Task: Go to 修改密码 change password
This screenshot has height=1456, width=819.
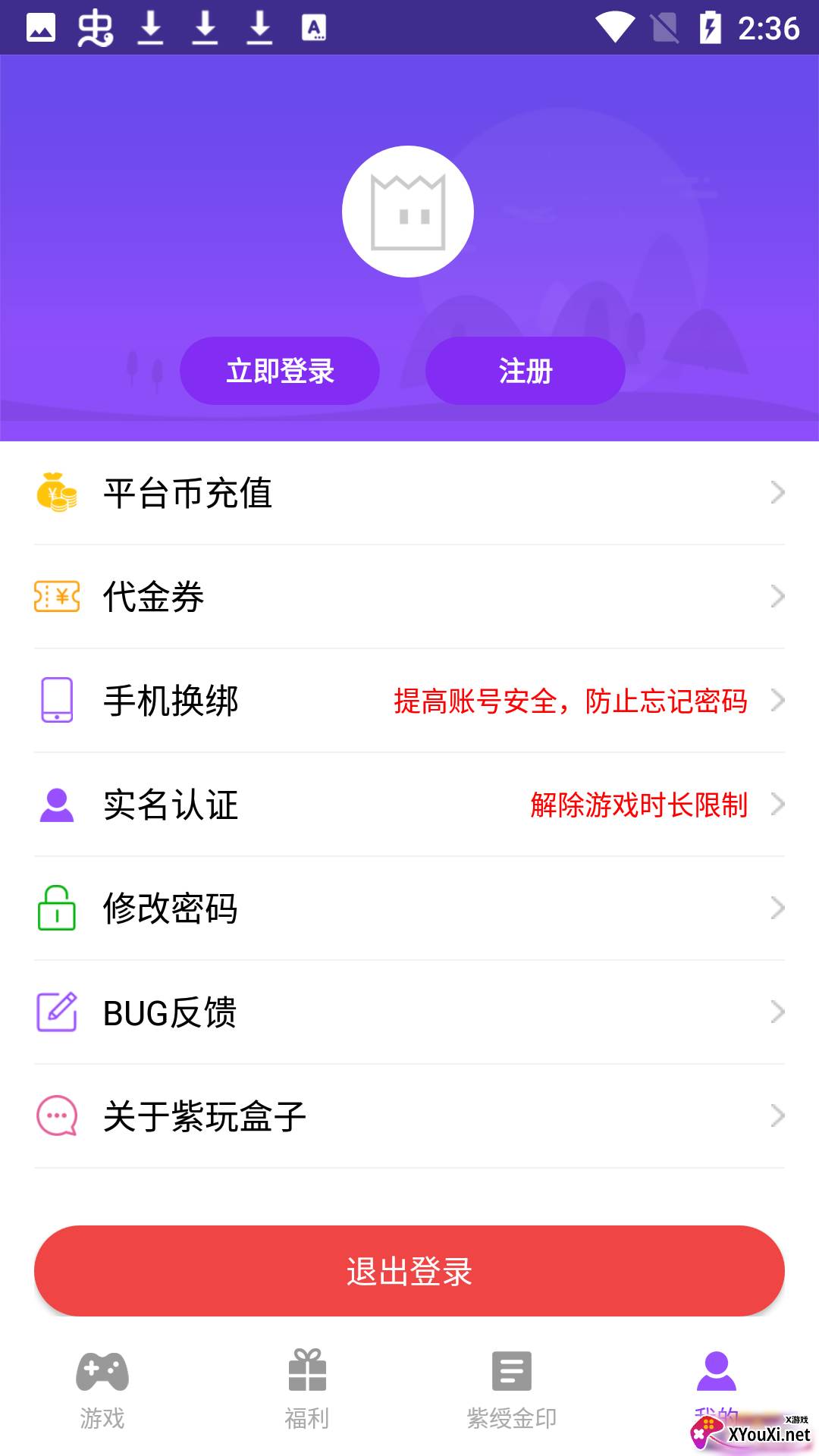Action: [x=409, y=908]
